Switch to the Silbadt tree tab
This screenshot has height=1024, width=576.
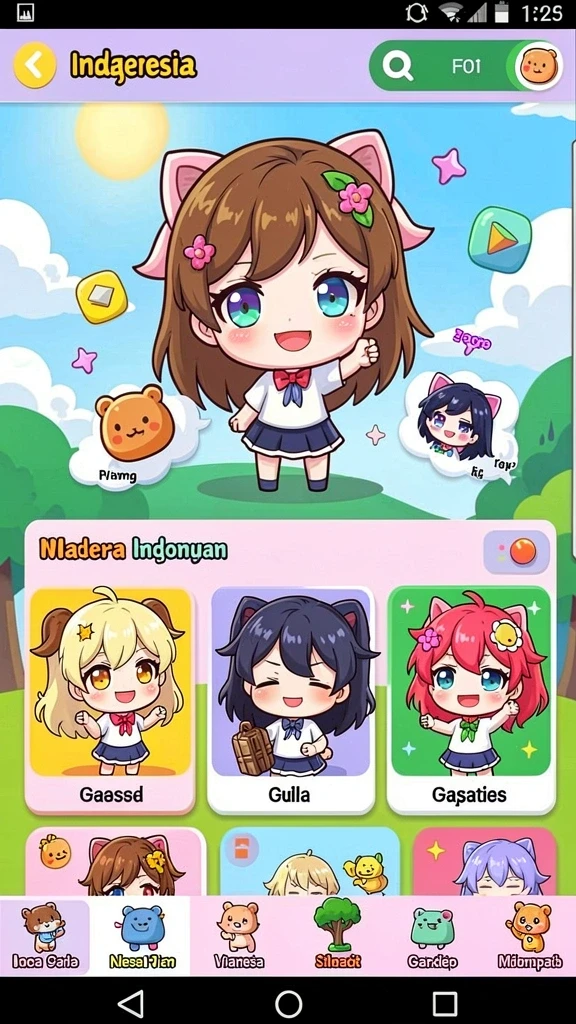pos(337,936)
